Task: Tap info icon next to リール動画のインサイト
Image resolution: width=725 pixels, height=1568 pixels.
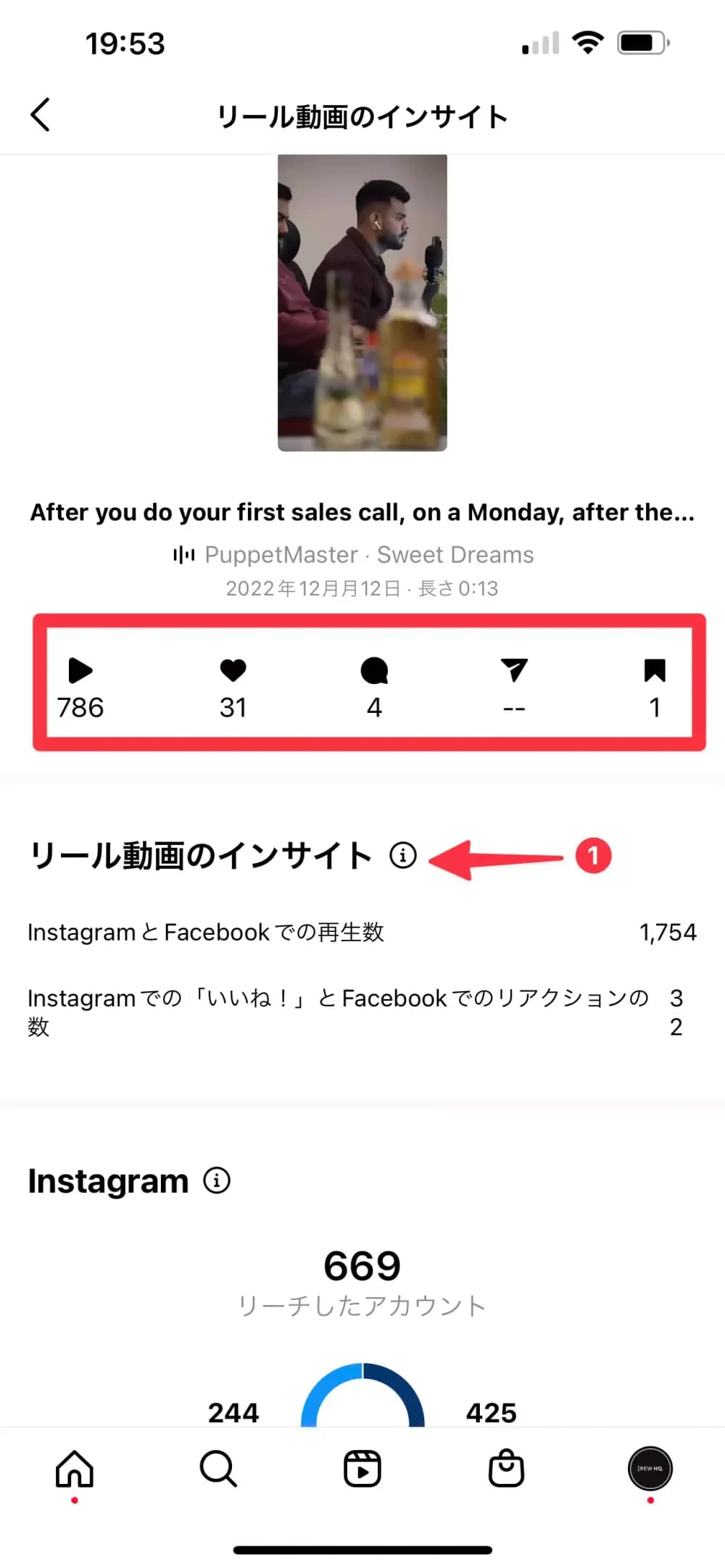Action: point(403,855)
